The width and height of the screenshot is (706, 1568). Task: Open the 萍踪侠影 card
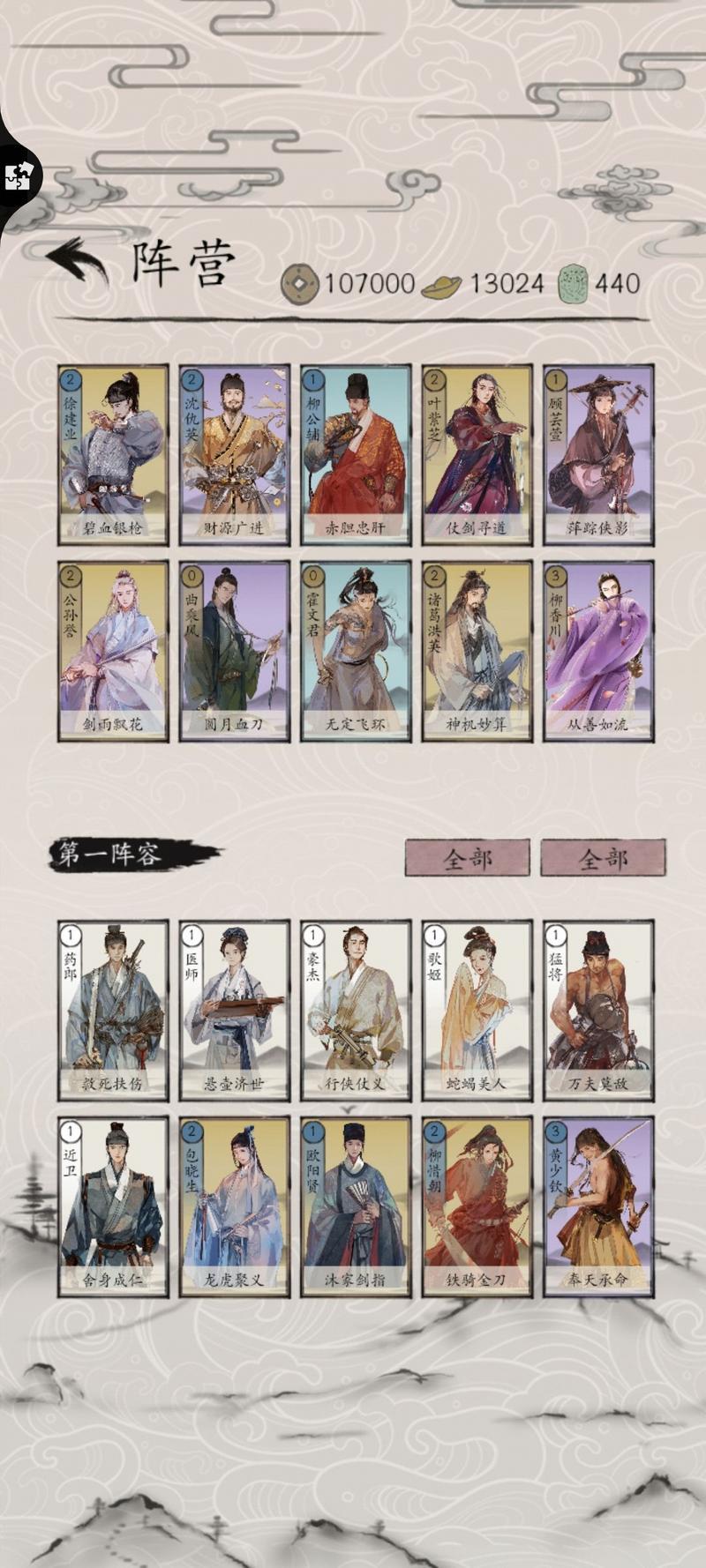[x=598, y=454]
